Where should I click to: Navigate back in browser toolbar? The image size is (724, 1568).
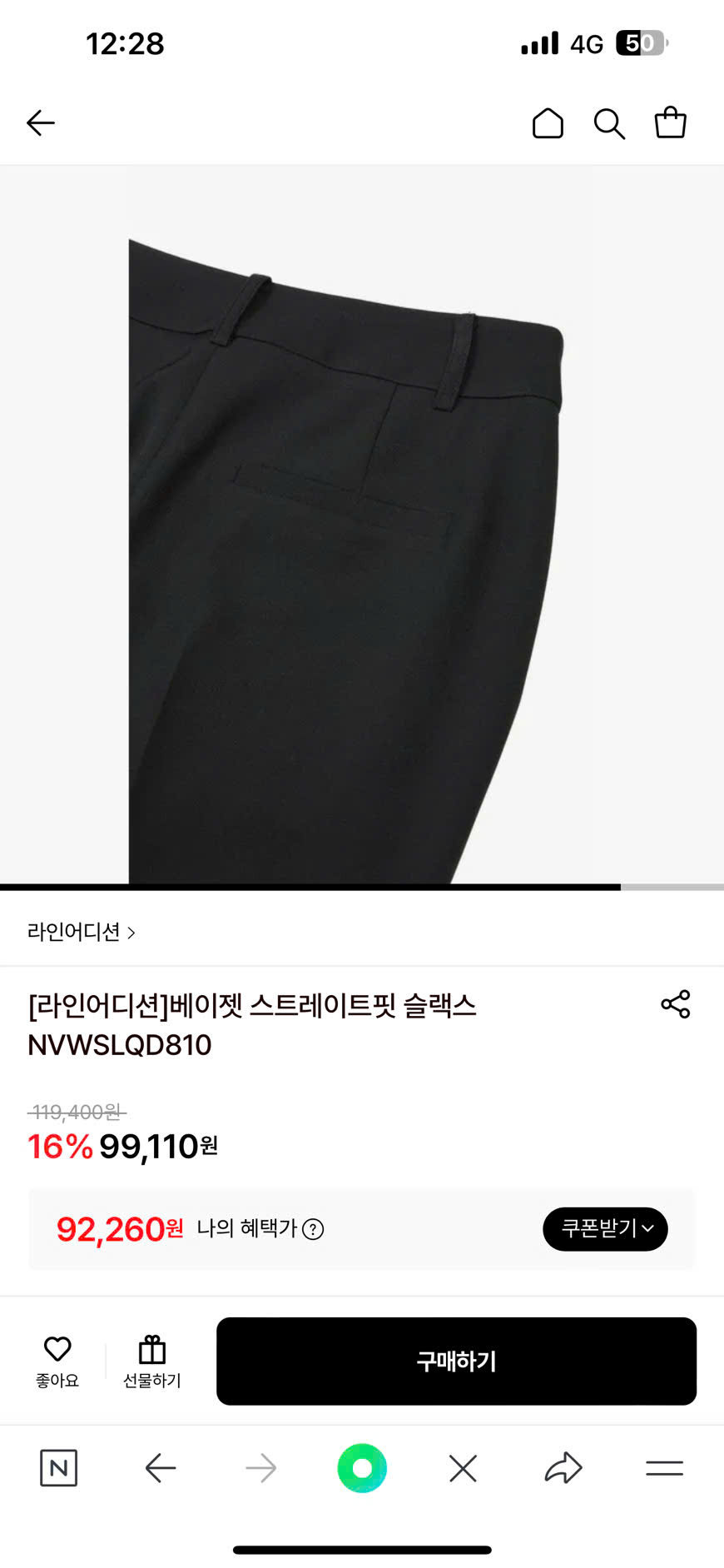click(160, 1468)
